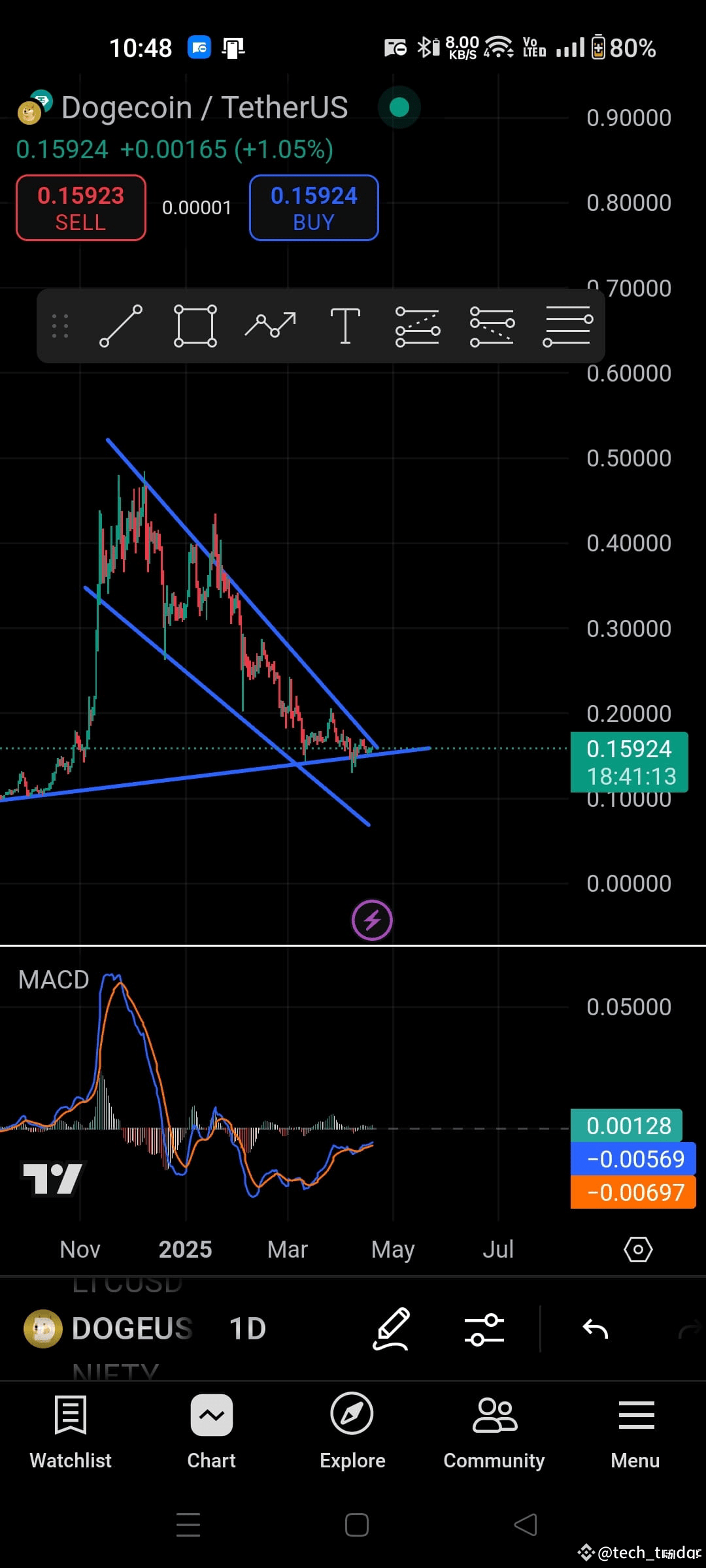Select the Rectangle drawing tool
Viewport: 706px width, 1568px height.
tap(194, 325)
